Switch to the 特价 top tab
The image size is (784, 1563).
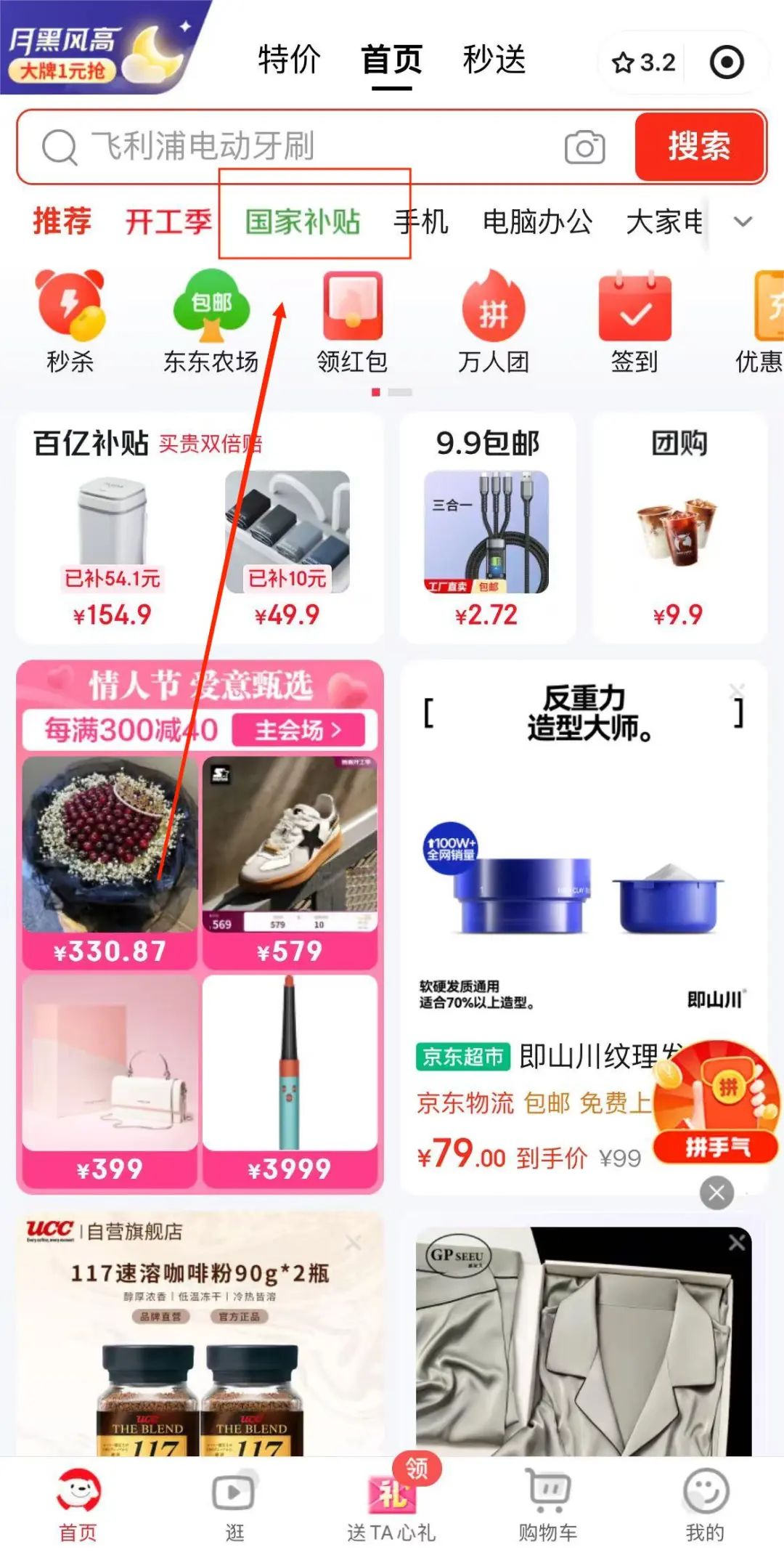(x=289, y=60)
